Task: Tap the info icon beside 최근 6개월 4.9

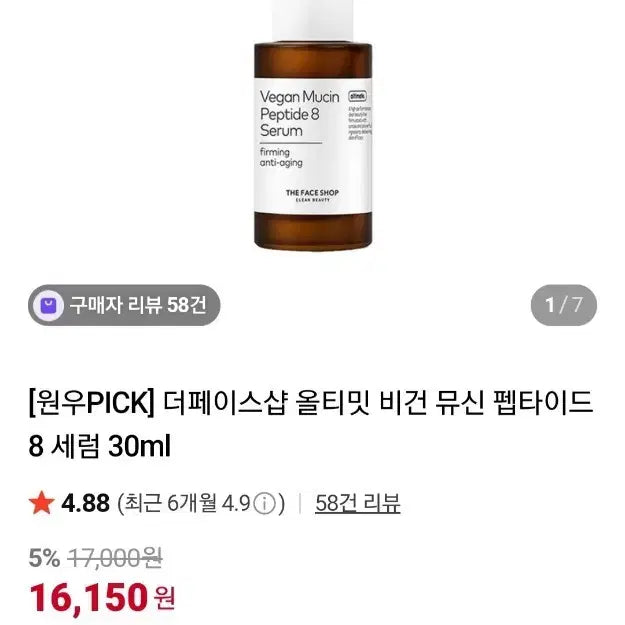Action: tap(266, 503)
